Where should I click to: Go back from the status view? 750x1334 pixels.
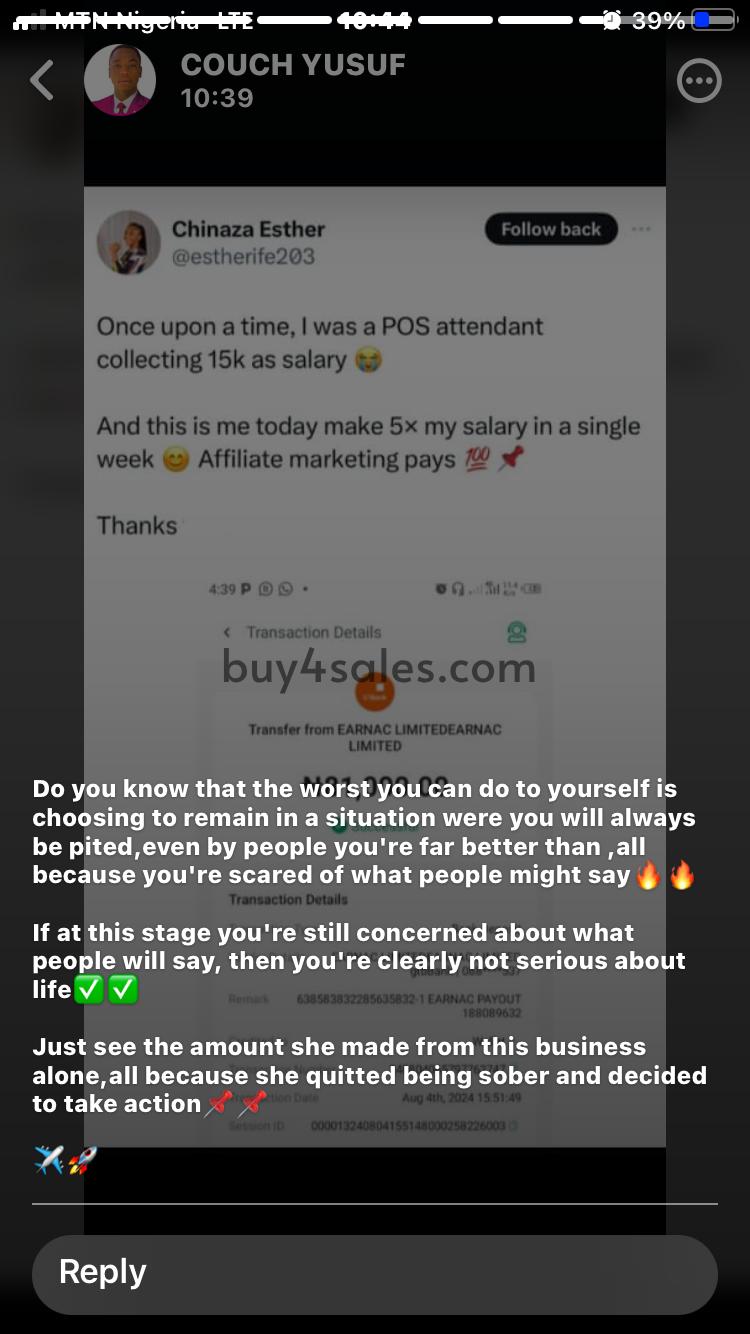pos(42,80)
